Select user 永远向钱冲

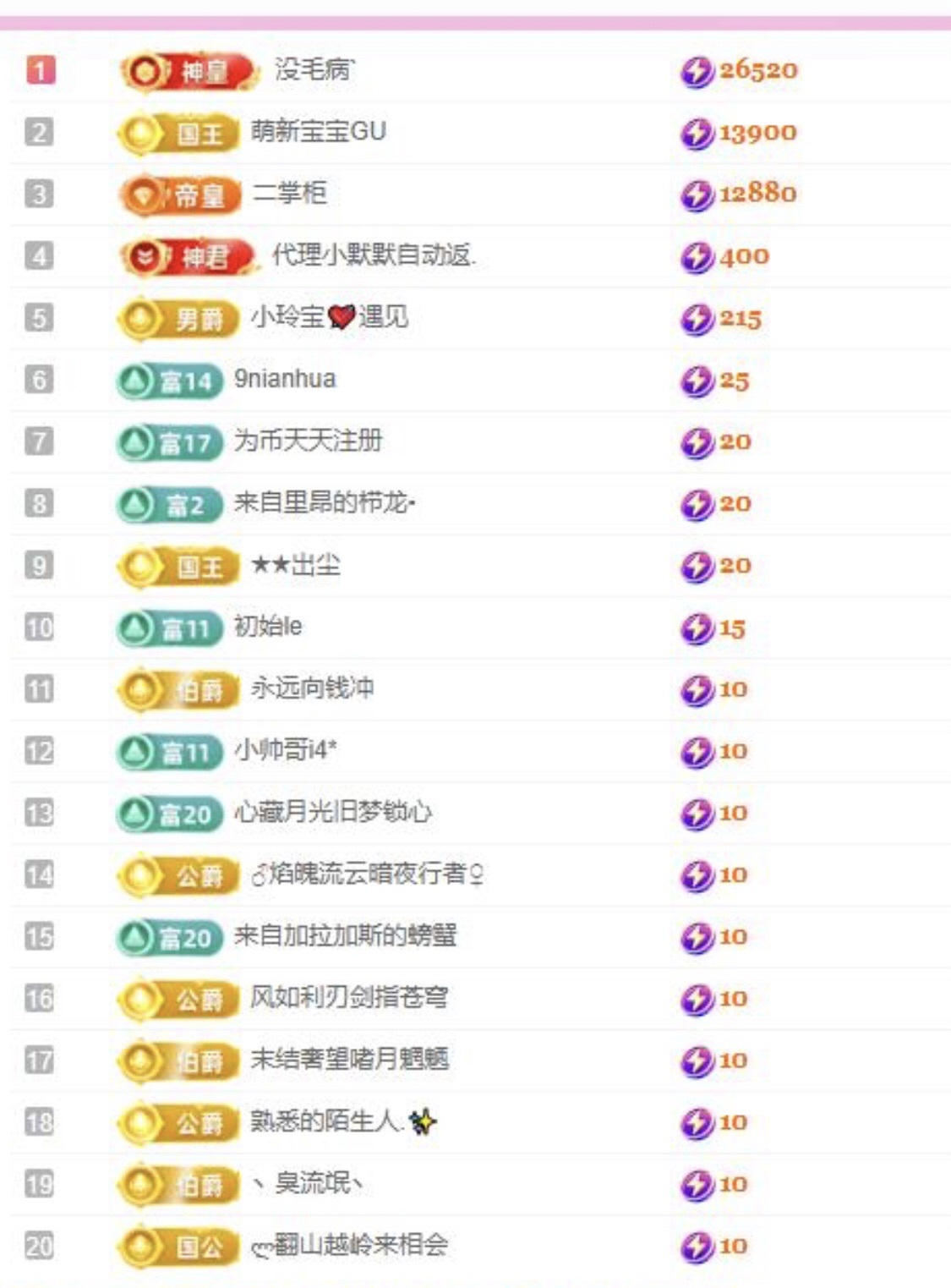point(312,688)
